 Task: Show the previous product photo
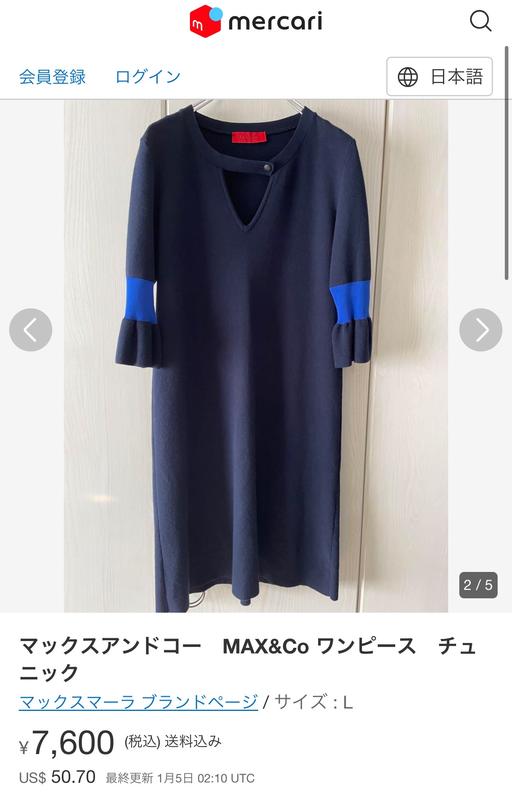(x=31, y=330)
